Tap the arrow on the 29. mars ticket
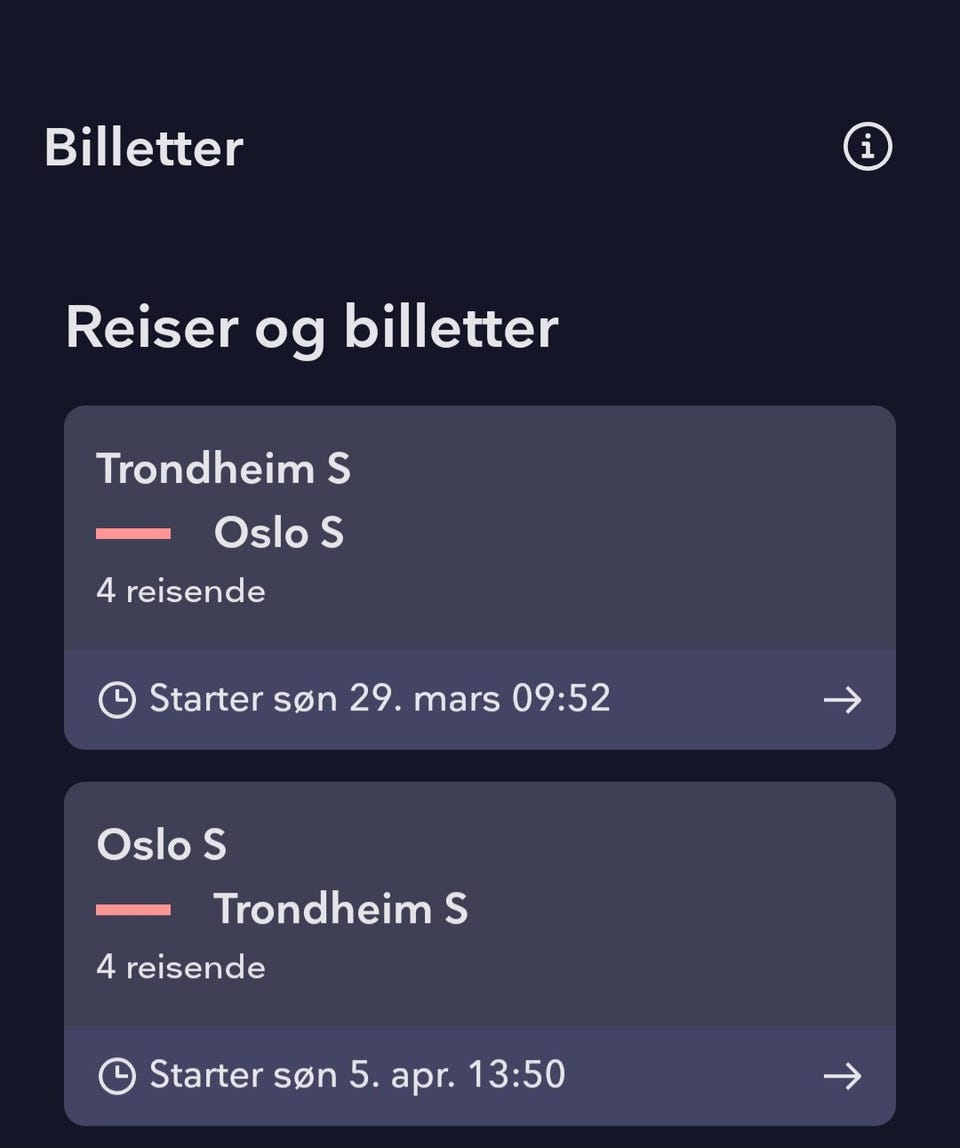 coord(843,698)
